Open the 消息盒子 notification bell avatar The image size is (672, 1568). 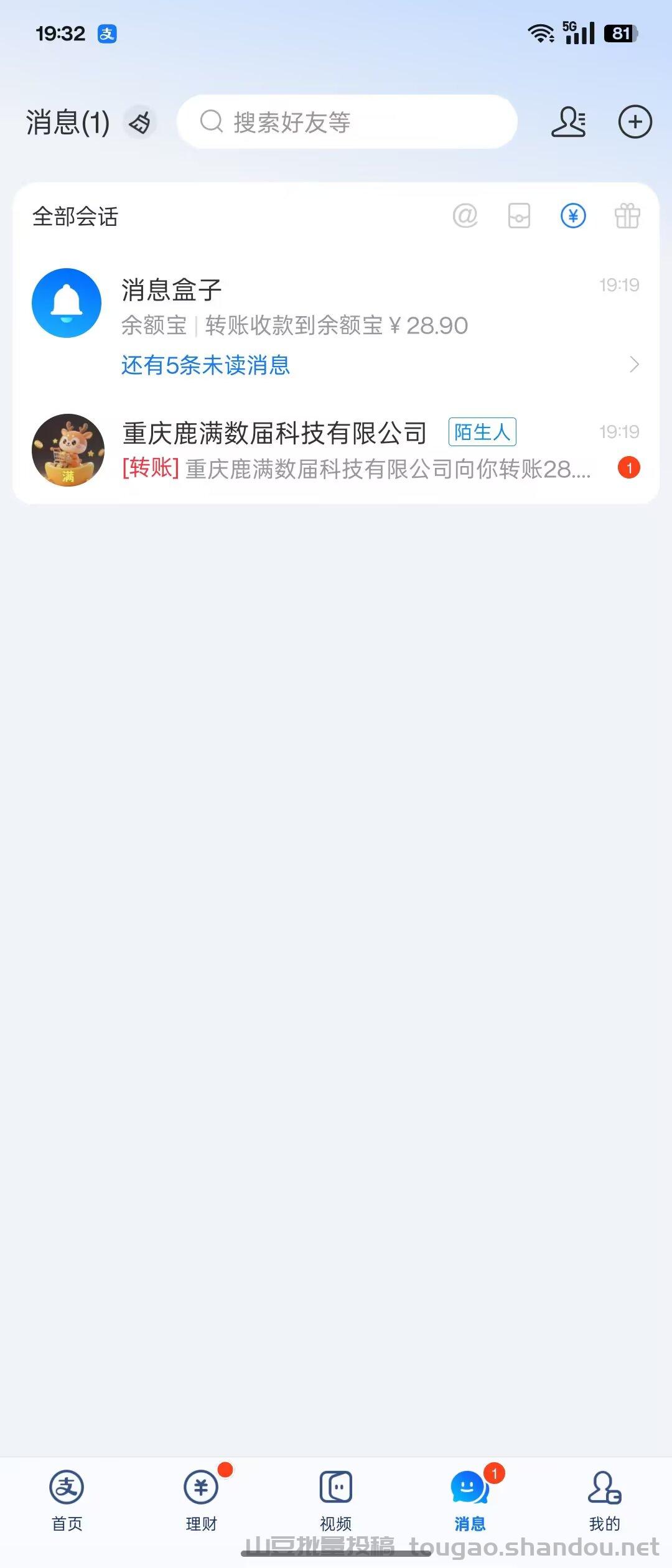tap(67, 303)
